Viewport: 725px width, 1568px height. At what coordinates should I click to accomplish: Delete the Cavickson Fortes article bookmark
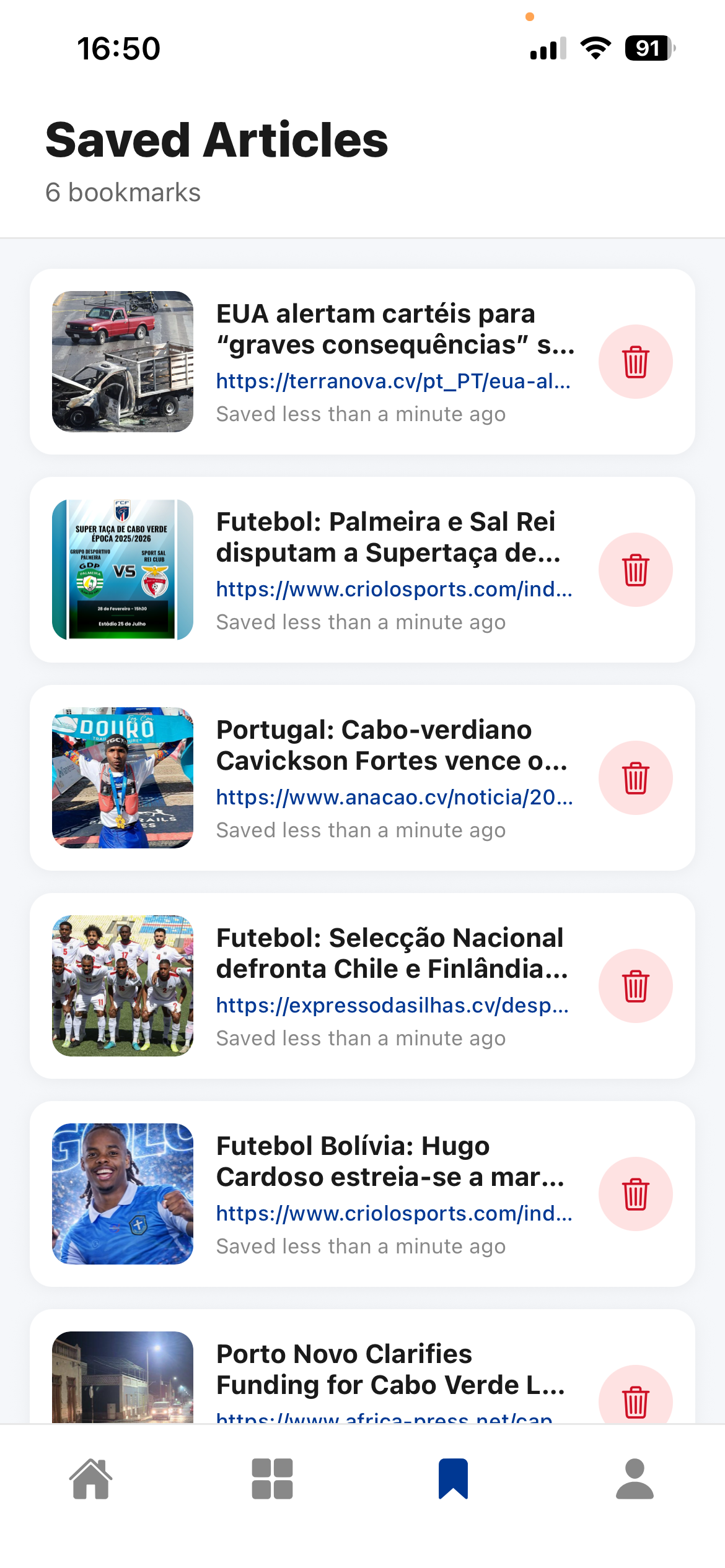pyautogui.click(x=636, y=776)
